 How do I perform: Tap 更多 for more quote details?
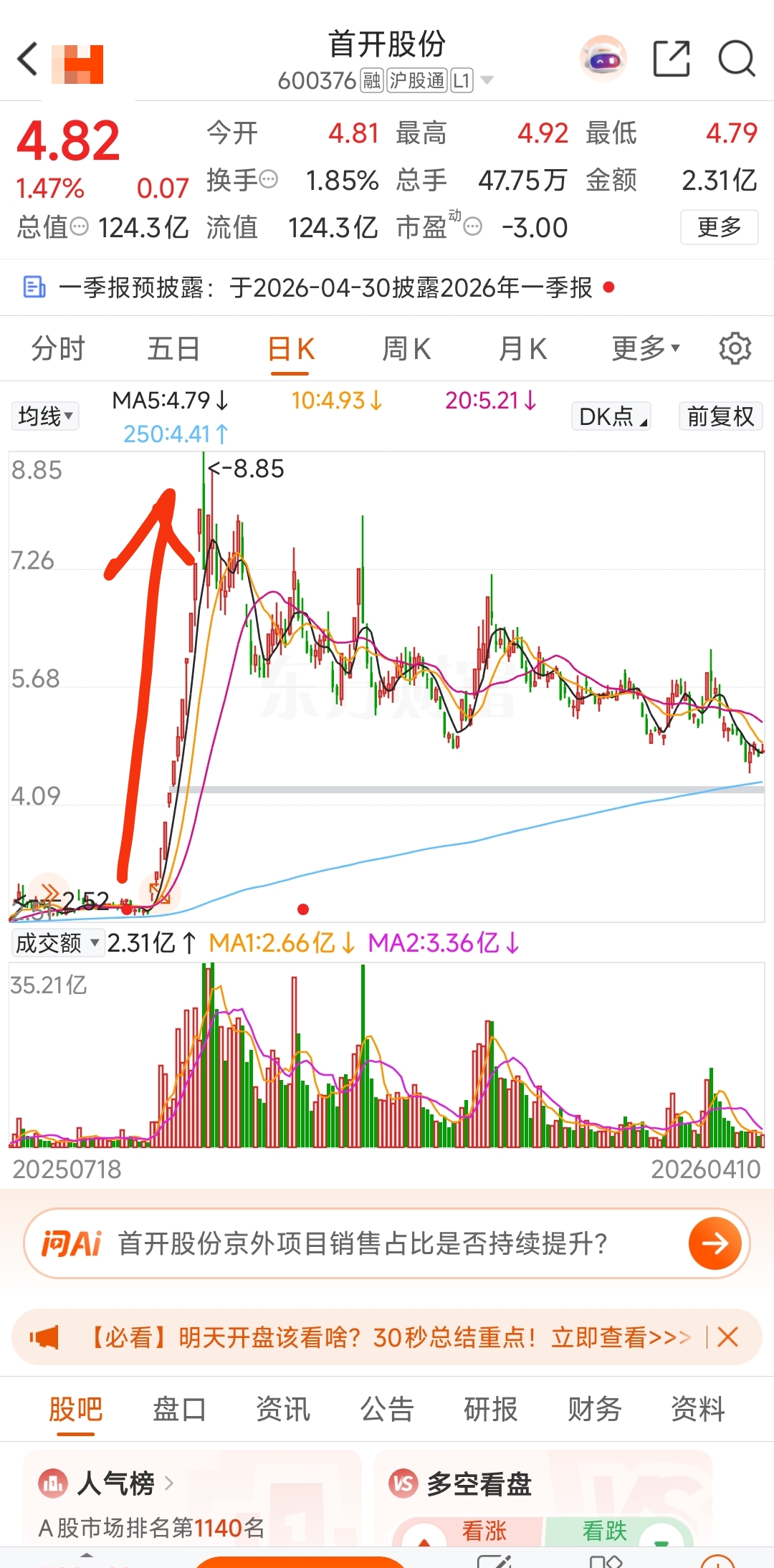719,227
